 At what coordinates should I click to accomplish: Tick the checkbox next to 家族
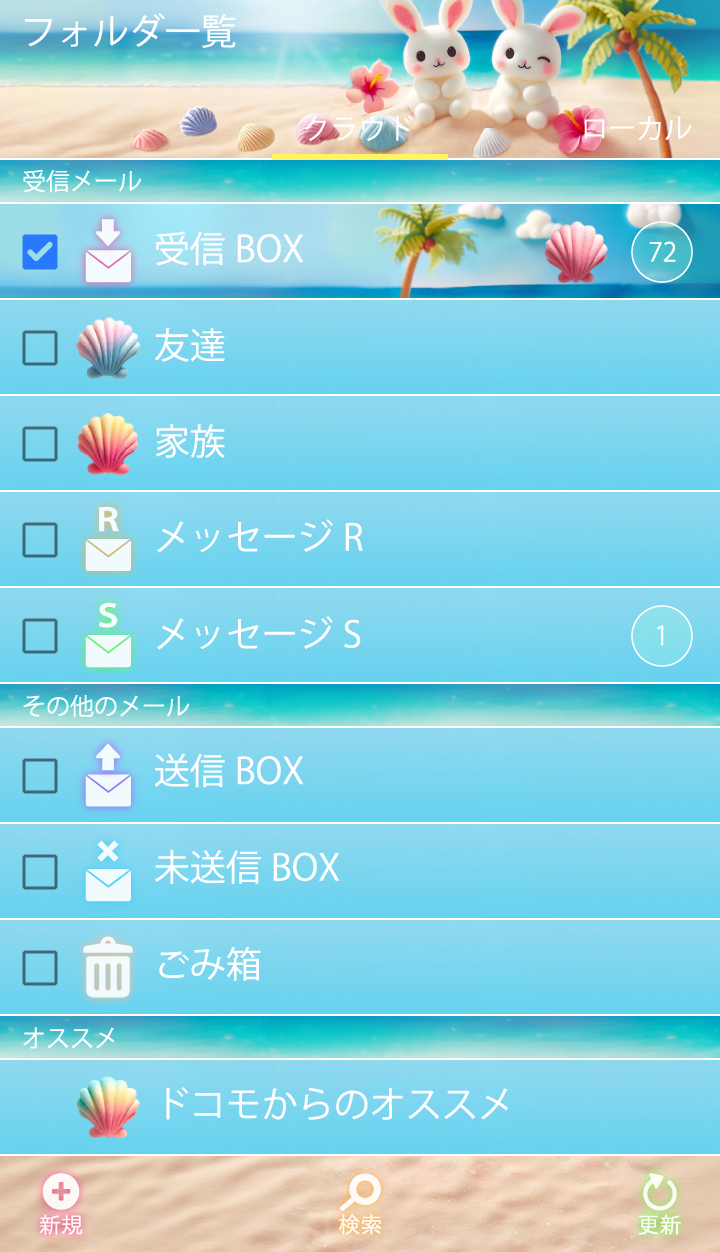40,444
